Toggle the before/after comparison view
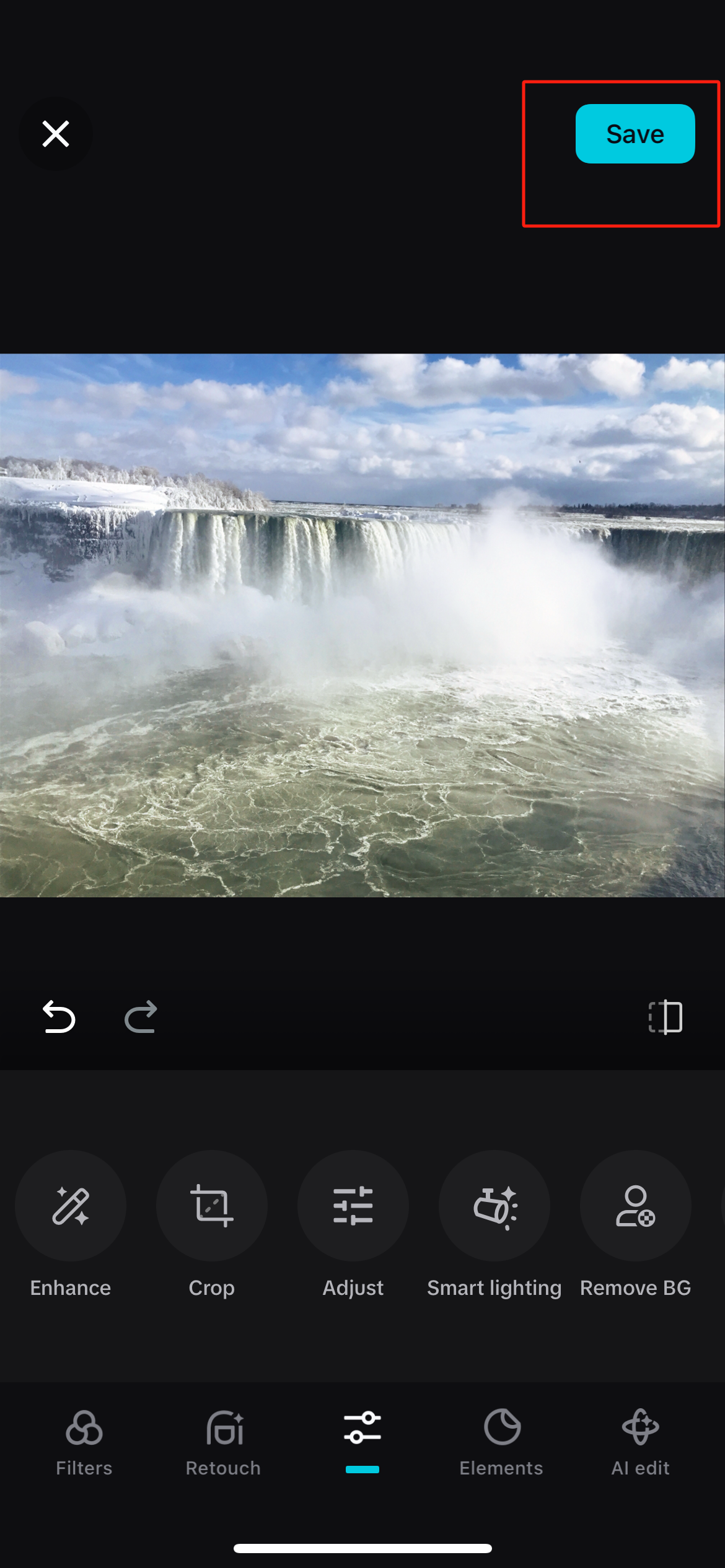725x1568 pixels. (666, 1016)
